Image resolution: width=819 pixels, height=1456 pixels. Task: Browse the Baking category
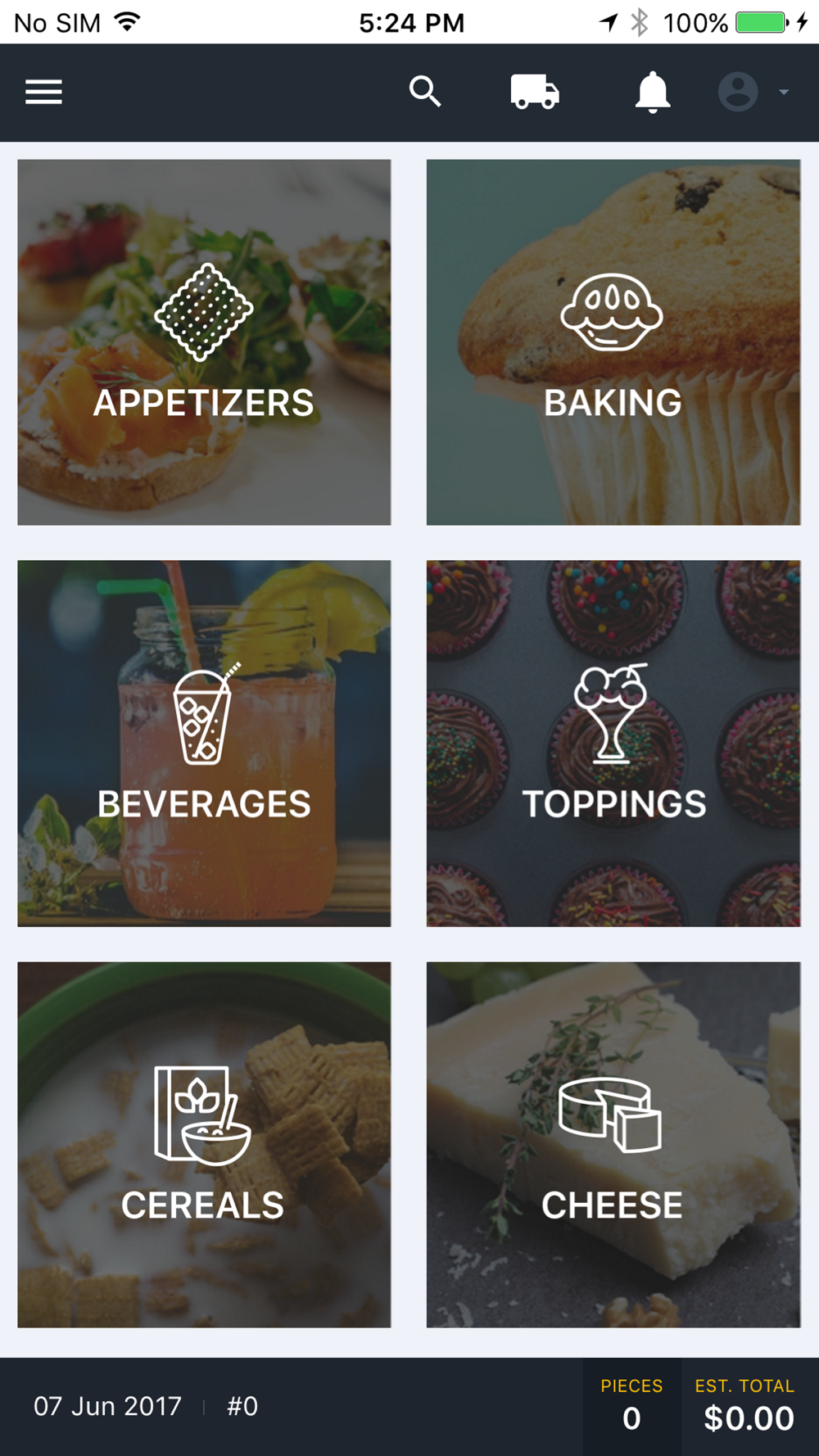[613, 342]
